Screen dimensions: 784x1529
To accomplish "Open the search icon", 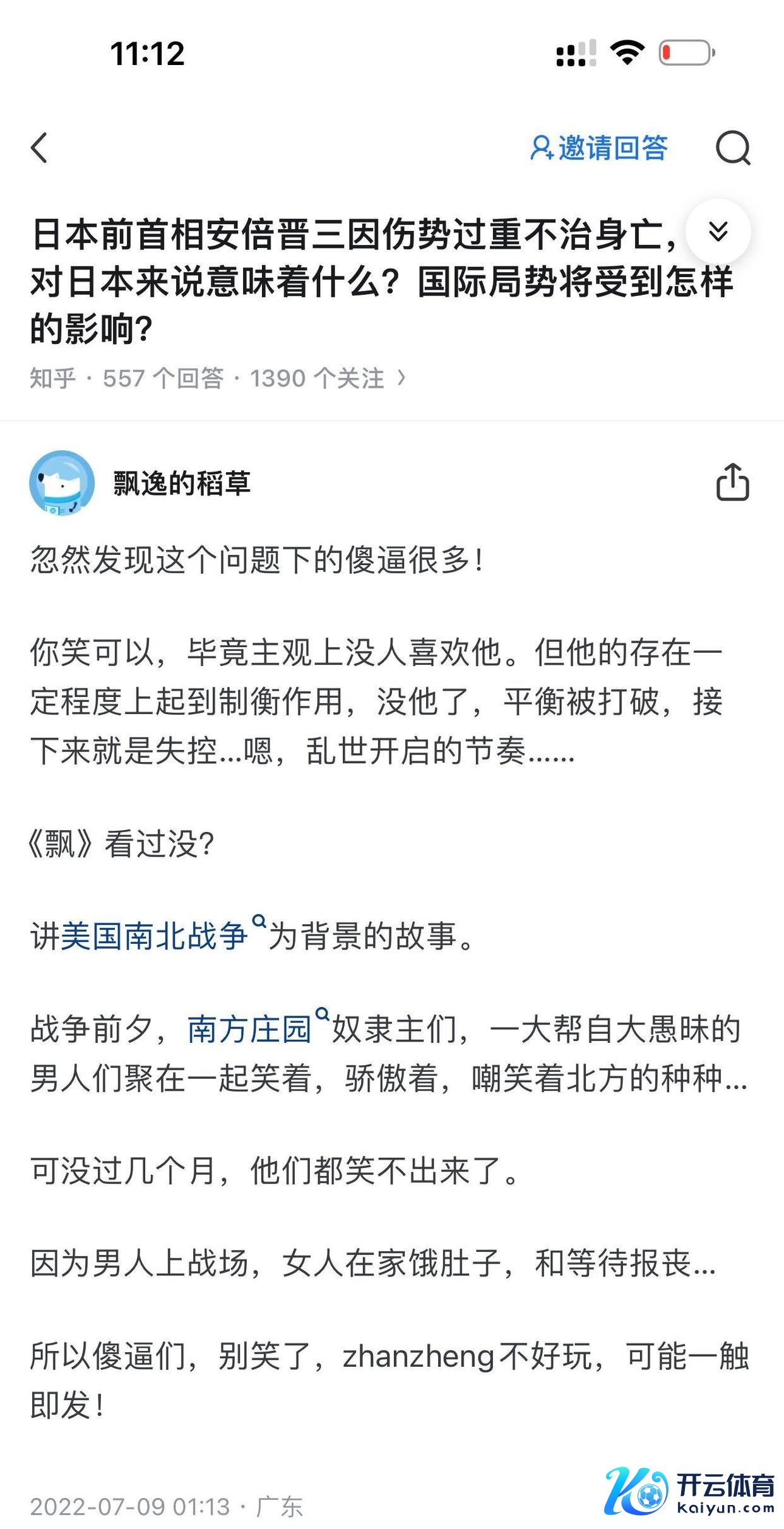I will pos(732,148).
